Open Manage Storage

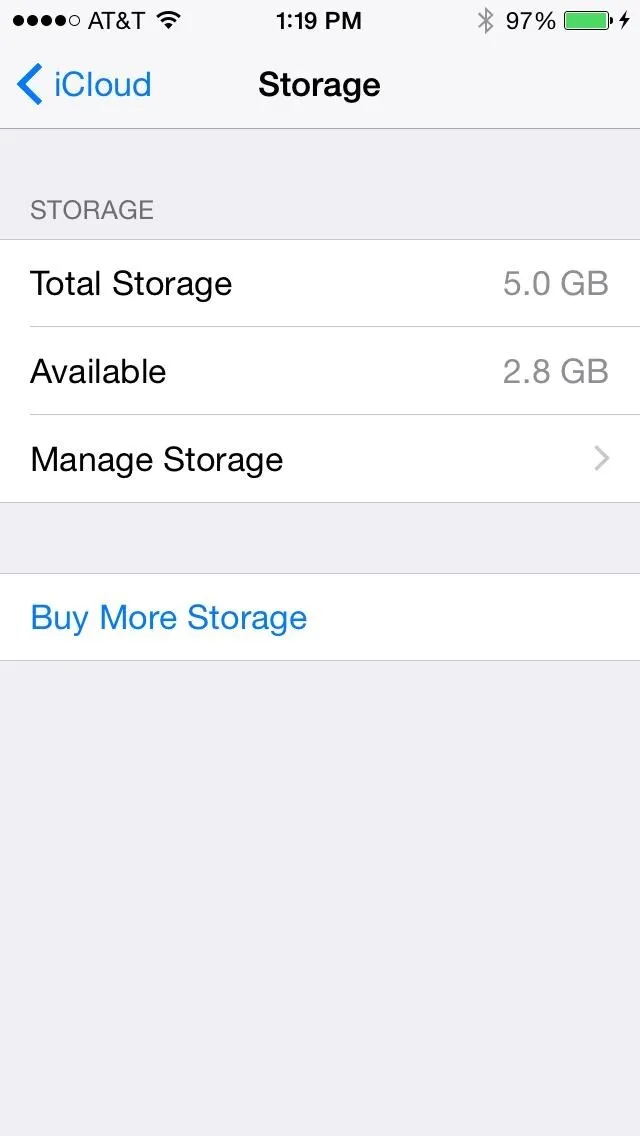(320, 459)
